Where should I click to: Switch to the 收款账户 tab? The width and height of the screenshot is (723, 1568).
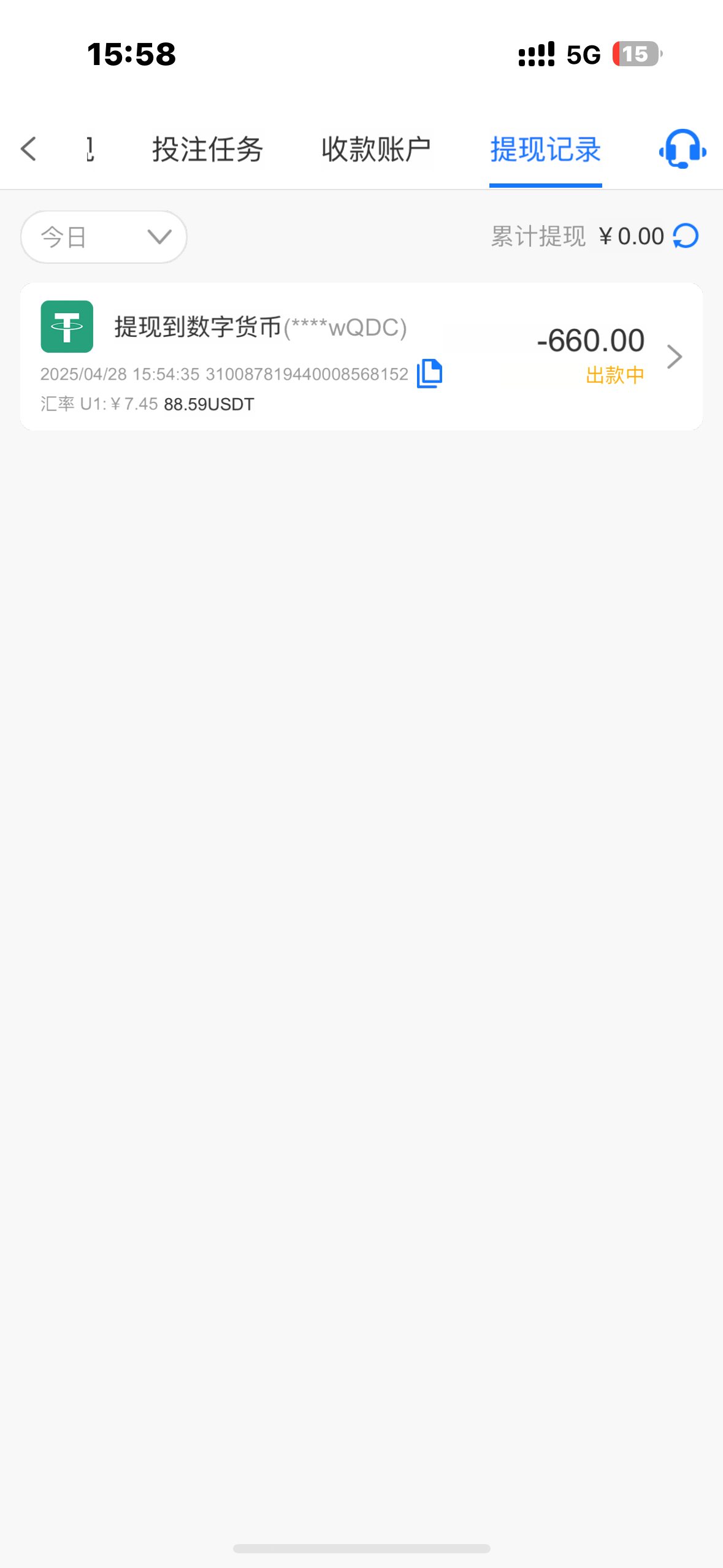click(376, 150)
